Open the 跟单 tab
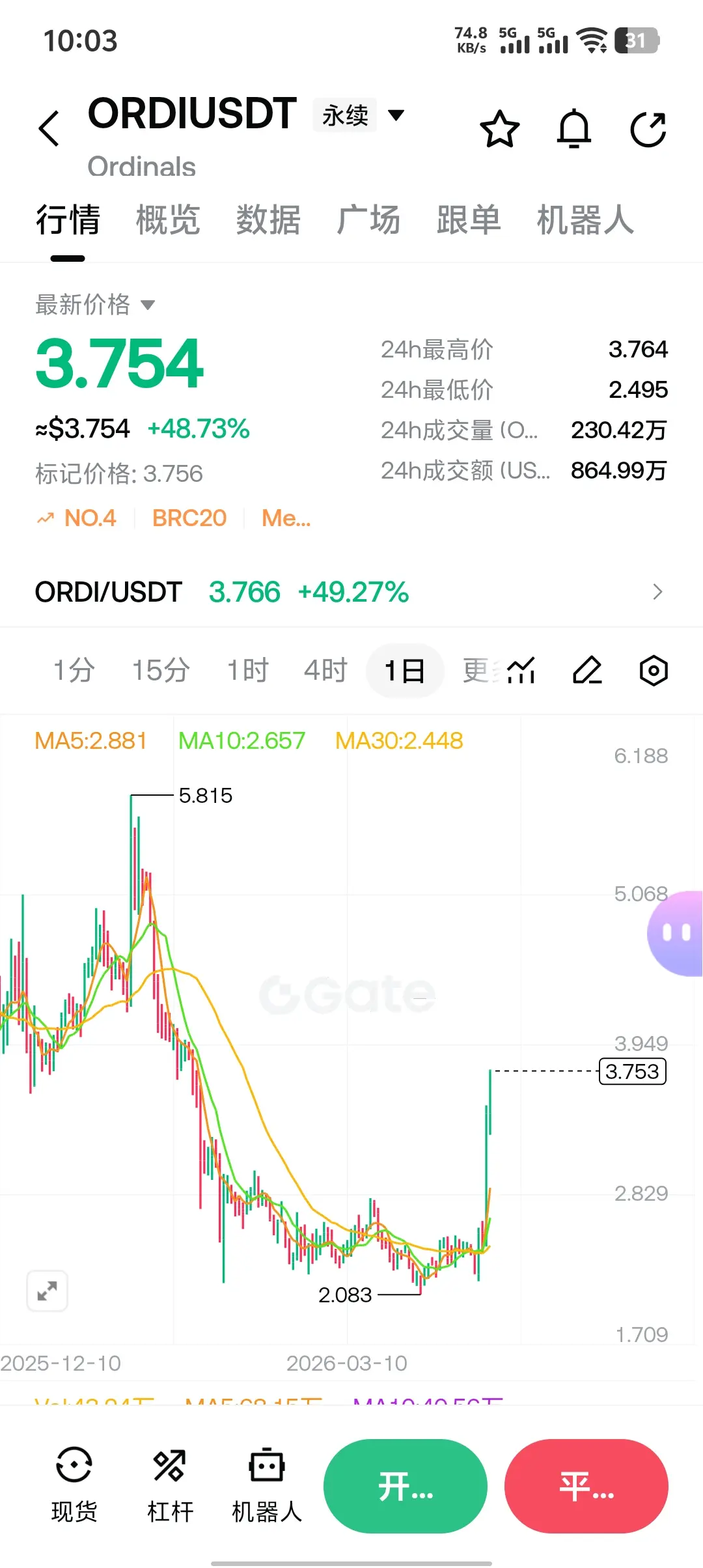The image size is (703, 1568). click(469, 219)
